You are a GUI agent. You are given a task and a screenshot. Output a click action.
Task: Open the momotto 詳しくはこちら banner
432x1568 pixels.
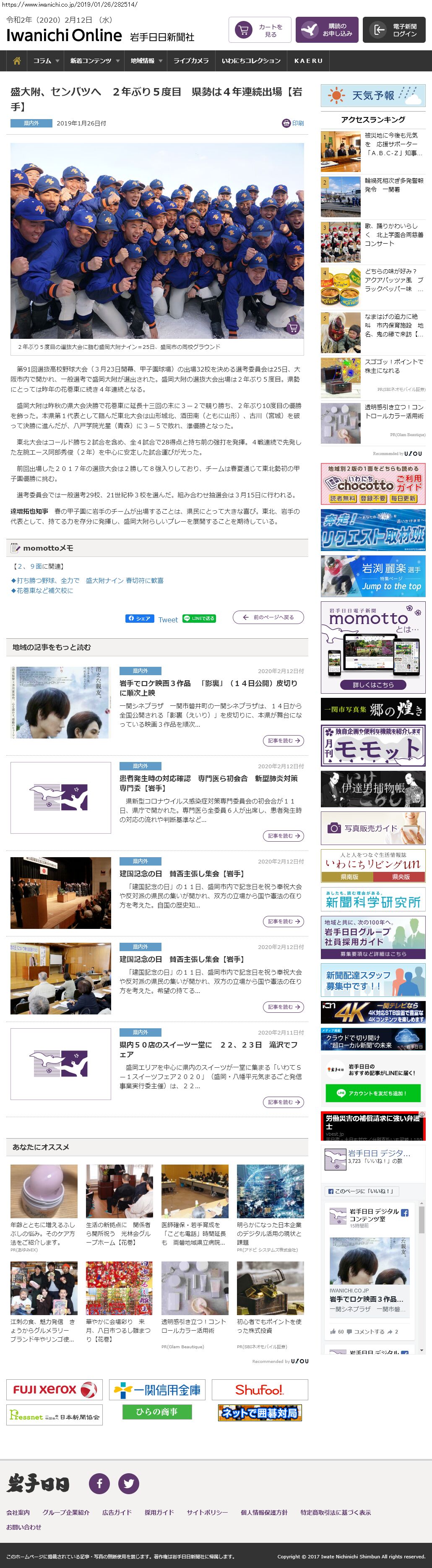(x=372, y=685)
